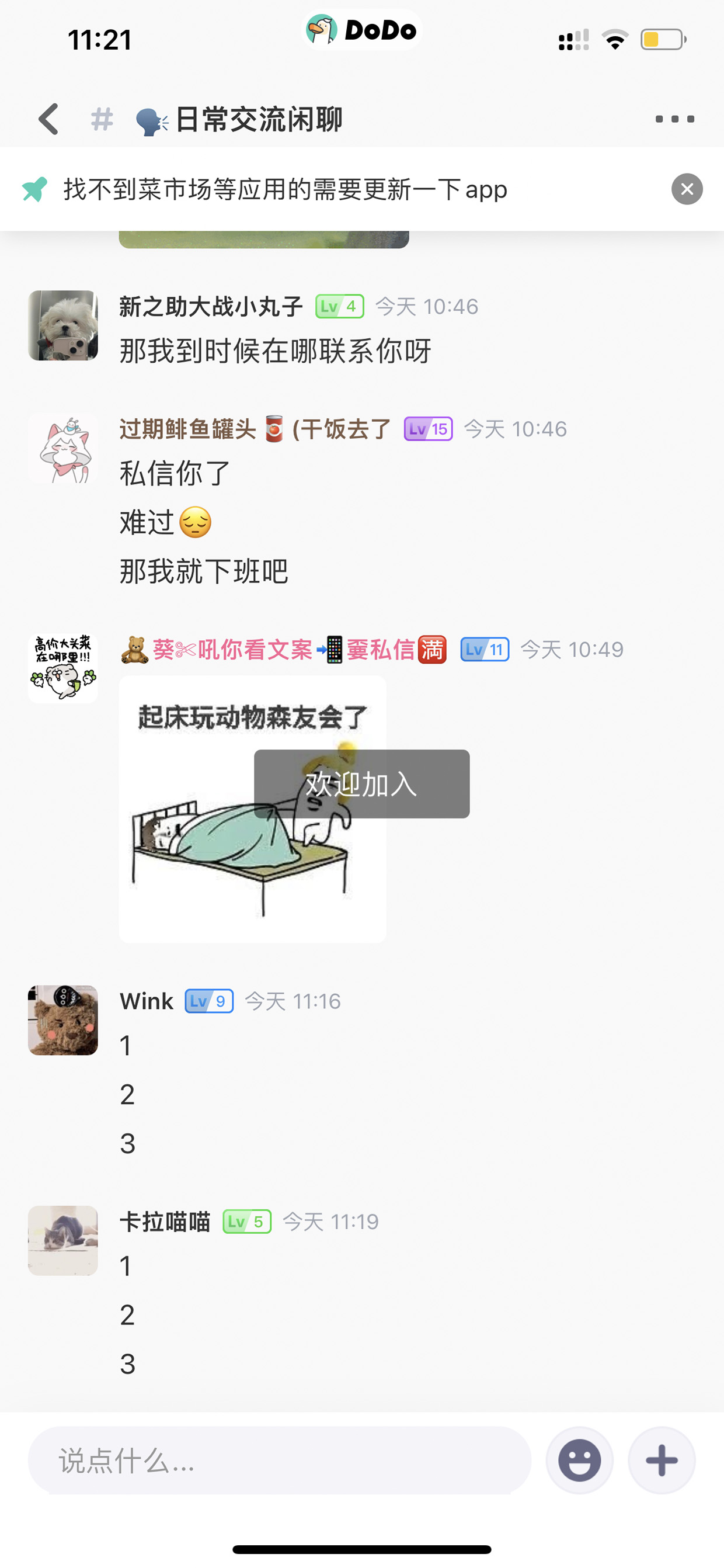Open the three-dot overflow menu

coord(675,119)
